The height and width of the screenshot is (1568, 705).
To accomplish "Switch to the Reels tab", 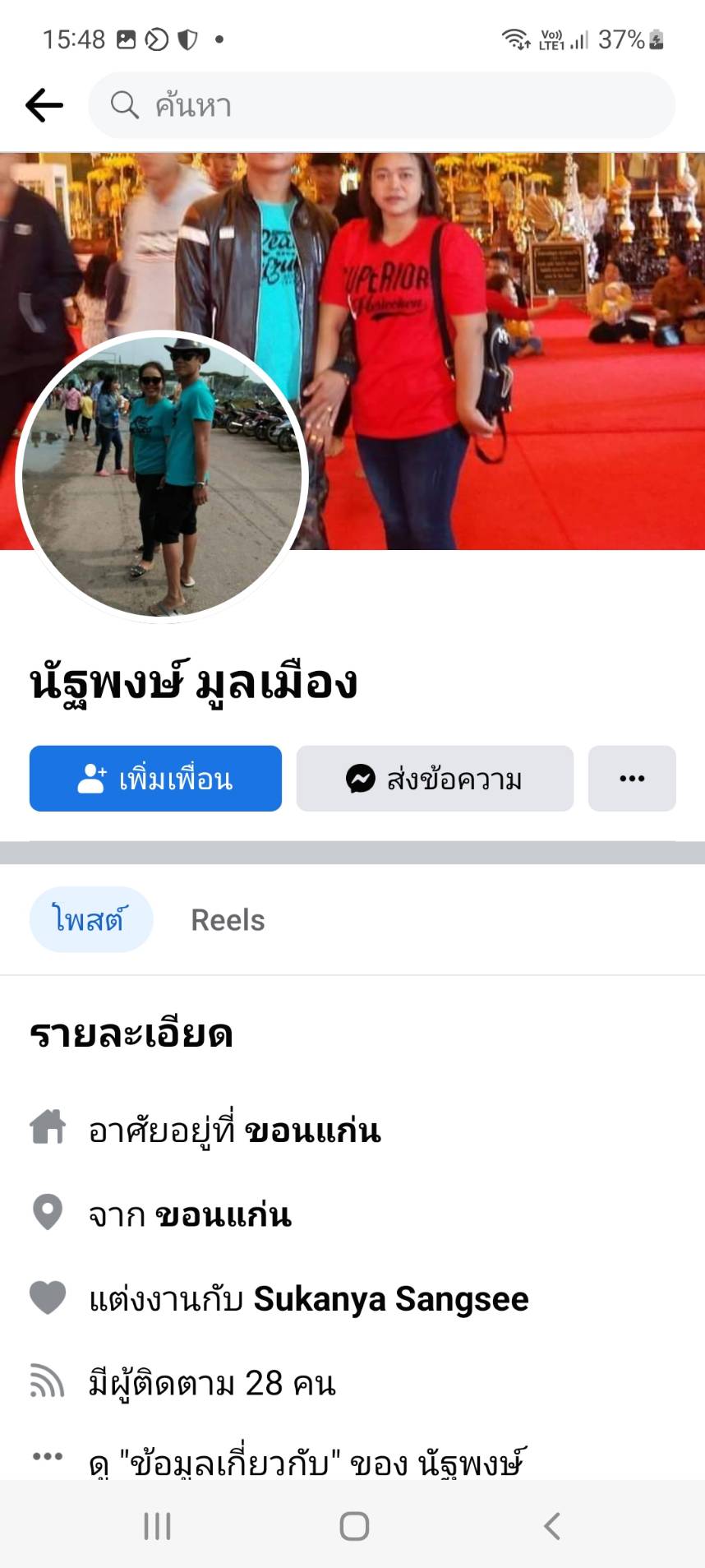I will [228, 920].
